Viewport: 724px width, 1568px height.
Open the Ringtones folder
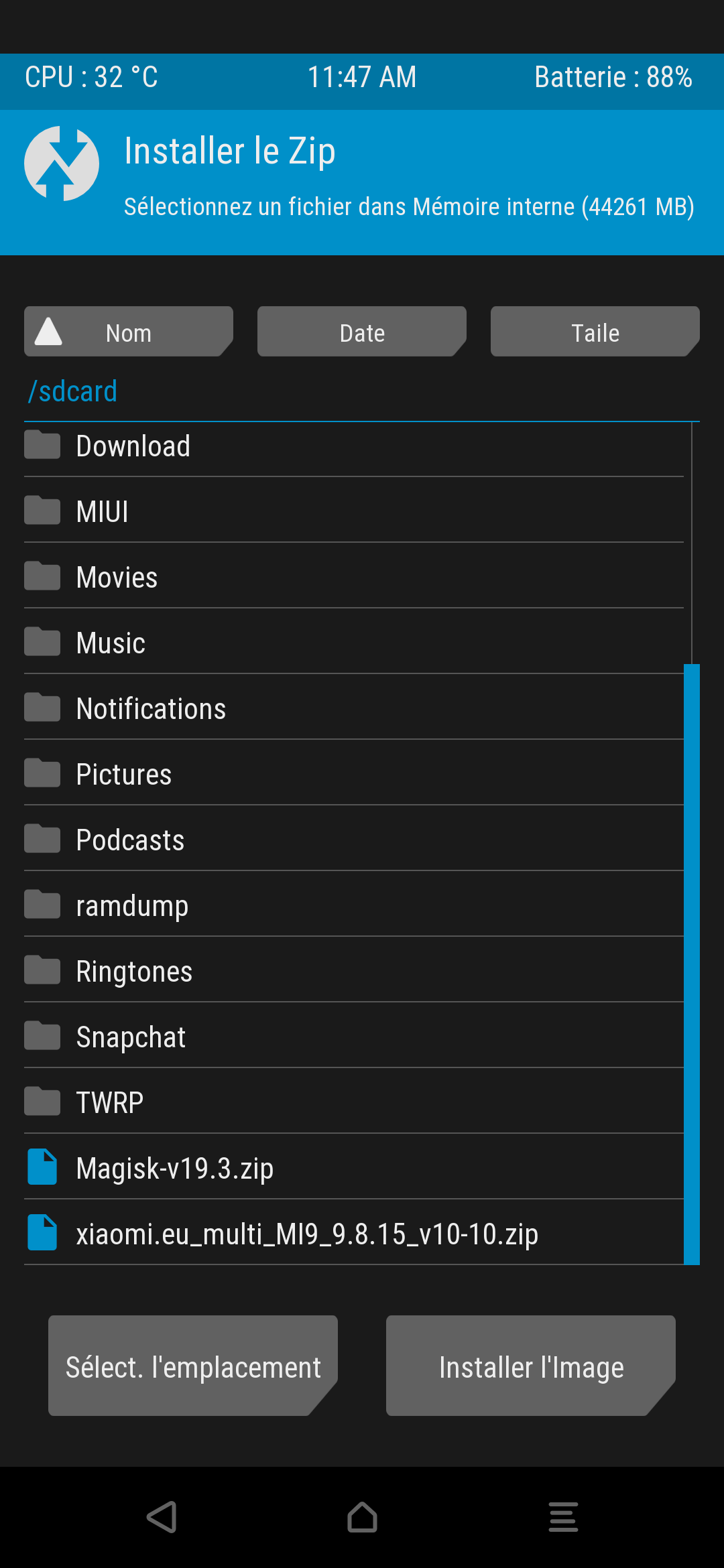coord(354,970)
